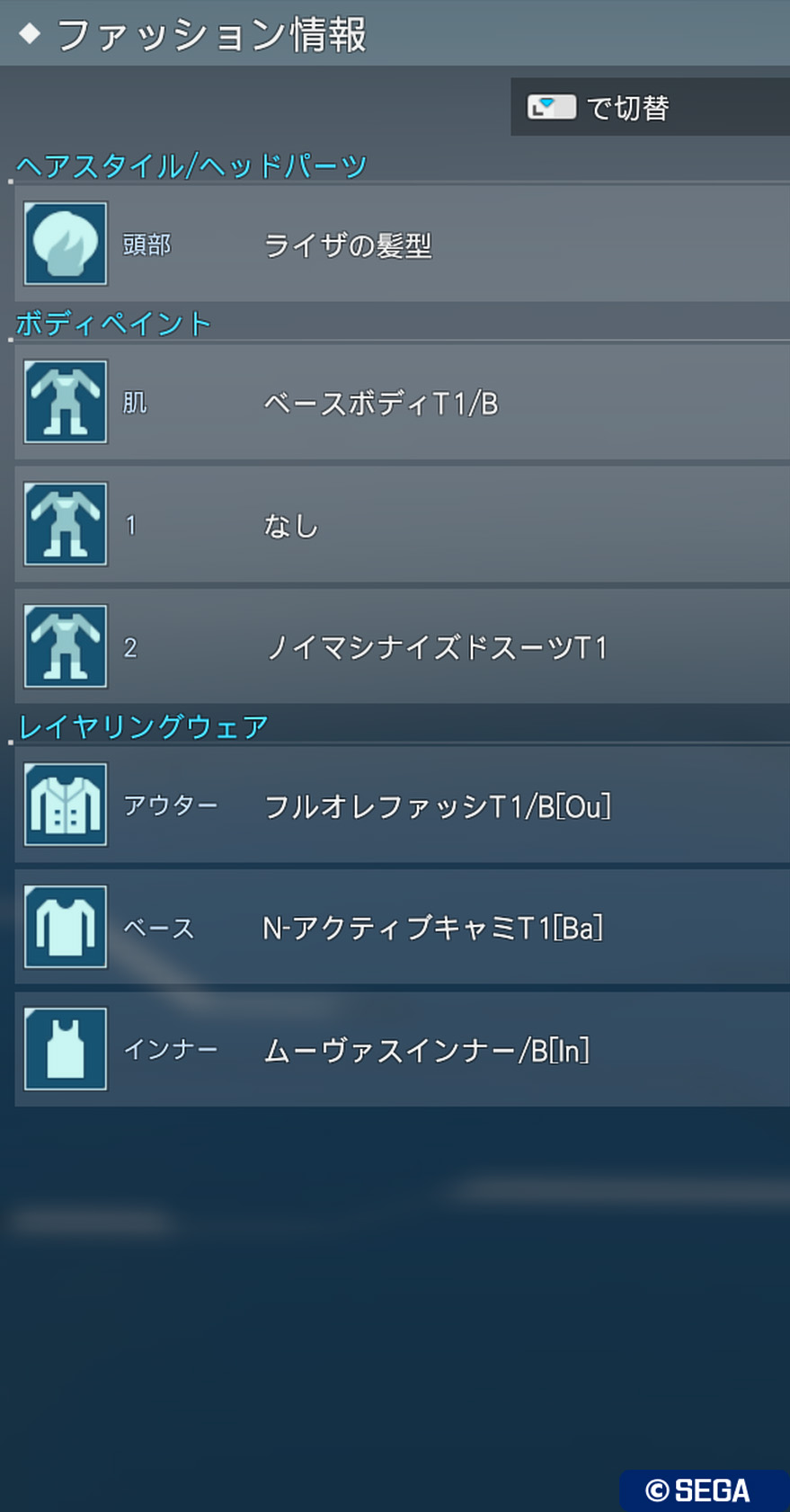Open the 肌 ベースボディT1/B row
This screenshot has width=790, height=1512.
(x=403, y=402)
